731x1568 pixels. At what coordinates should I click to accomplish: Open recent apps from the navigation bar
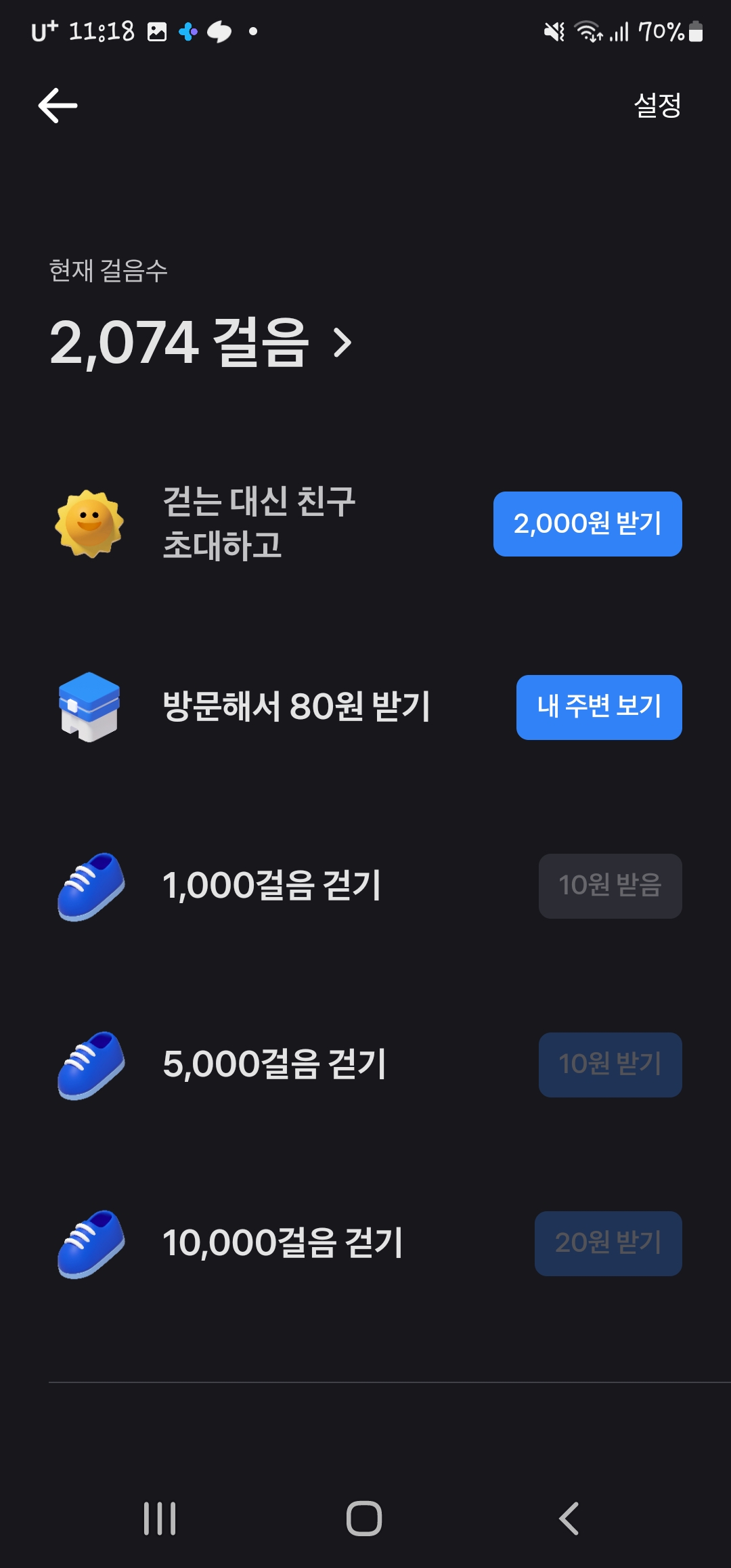(160, 1518)
